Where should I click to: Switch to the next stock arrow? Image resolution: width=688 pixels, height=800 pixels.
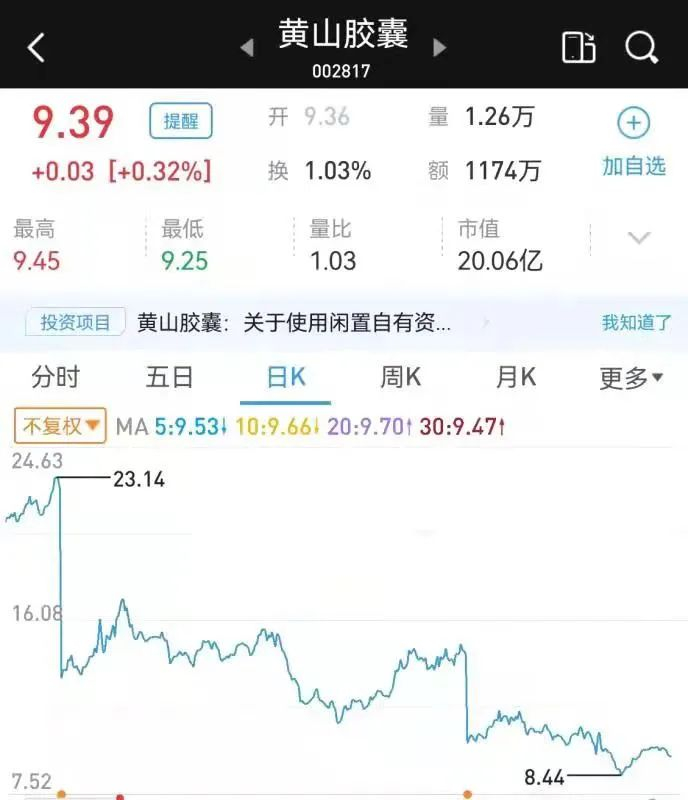(x=439, y=47)
